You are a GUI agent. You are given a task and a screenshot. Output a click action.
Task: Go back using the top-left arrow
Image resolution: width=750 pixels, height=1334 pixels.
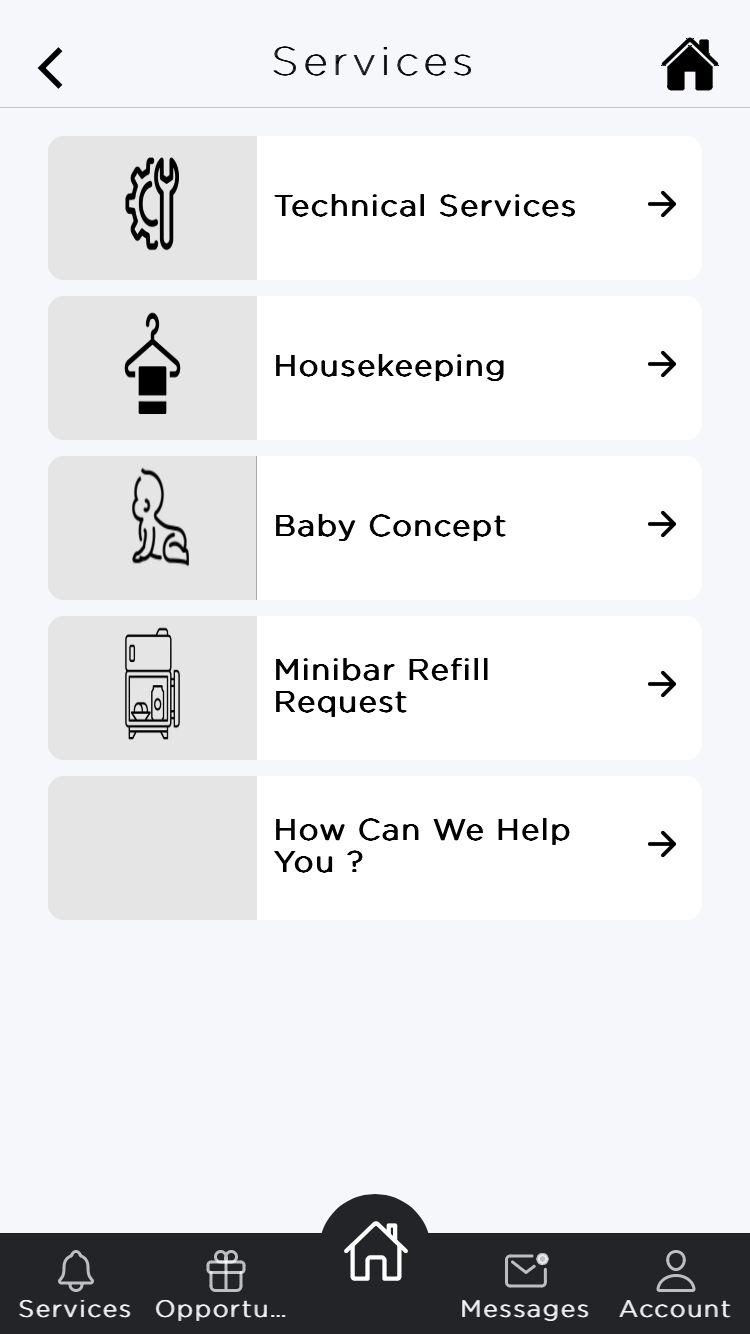coord(51,68)
